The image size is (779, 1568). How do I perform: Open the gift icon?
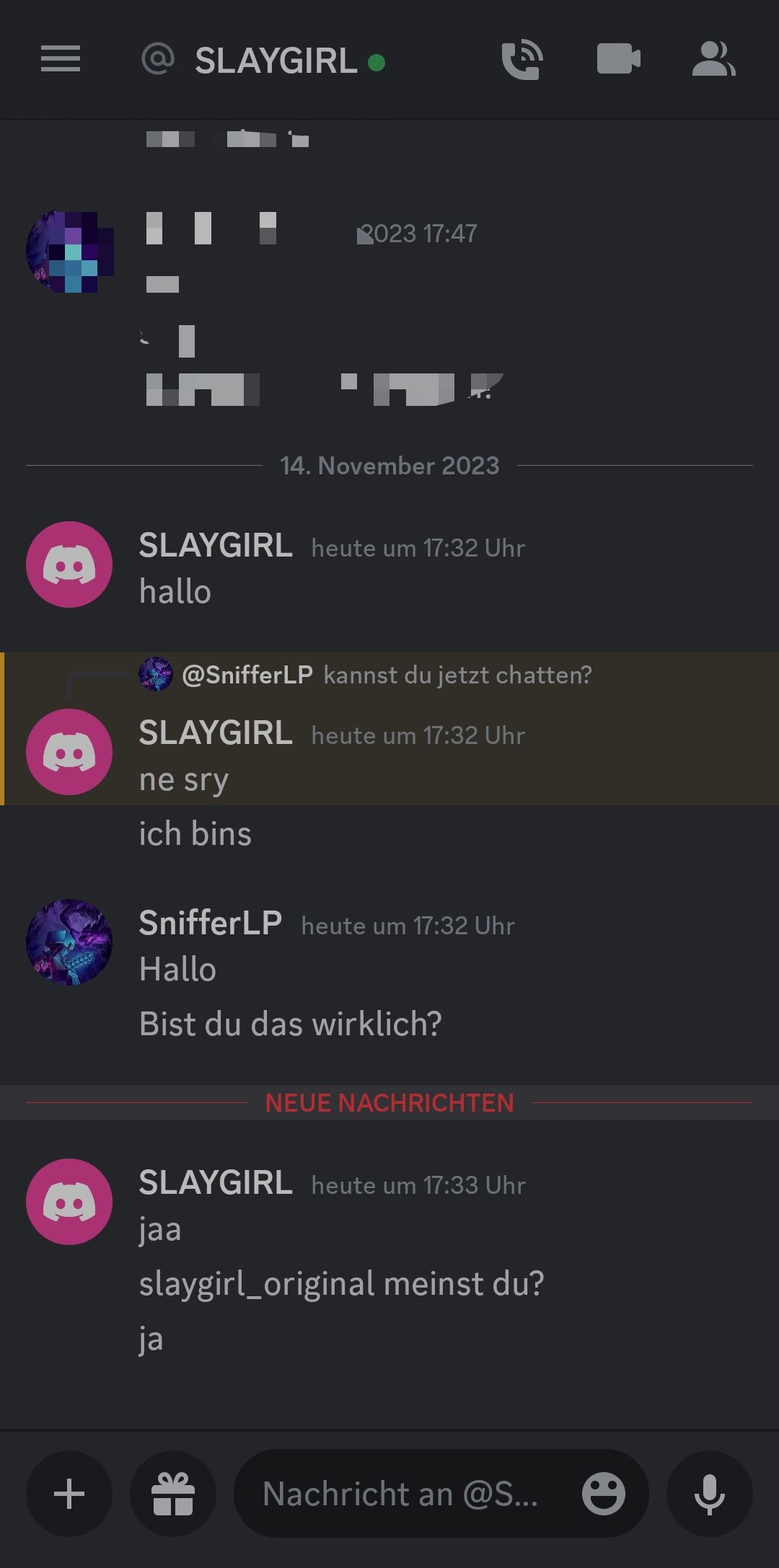pos(173,1493)
